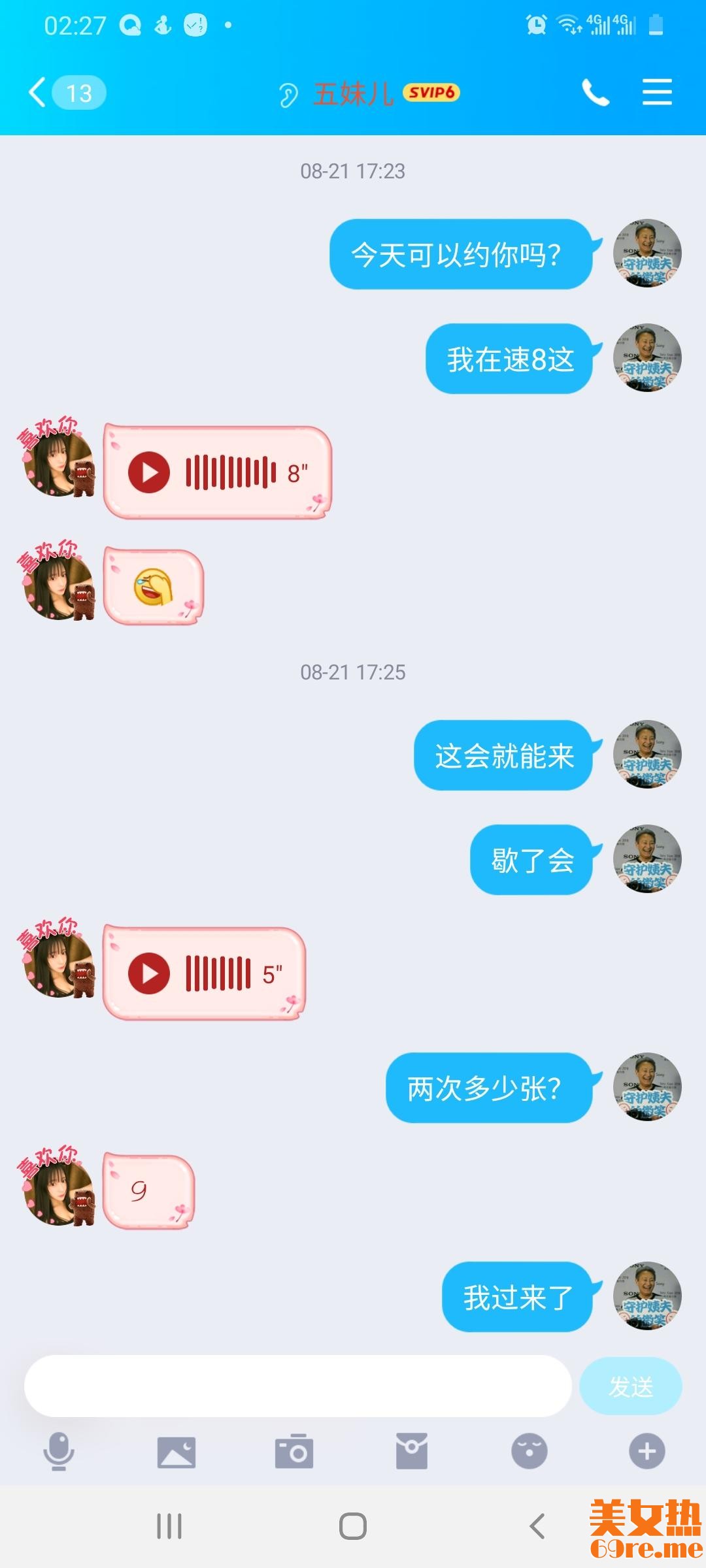Open recent apps from the navigation bar
The image size is (706, 1568).
point(169,1527)
